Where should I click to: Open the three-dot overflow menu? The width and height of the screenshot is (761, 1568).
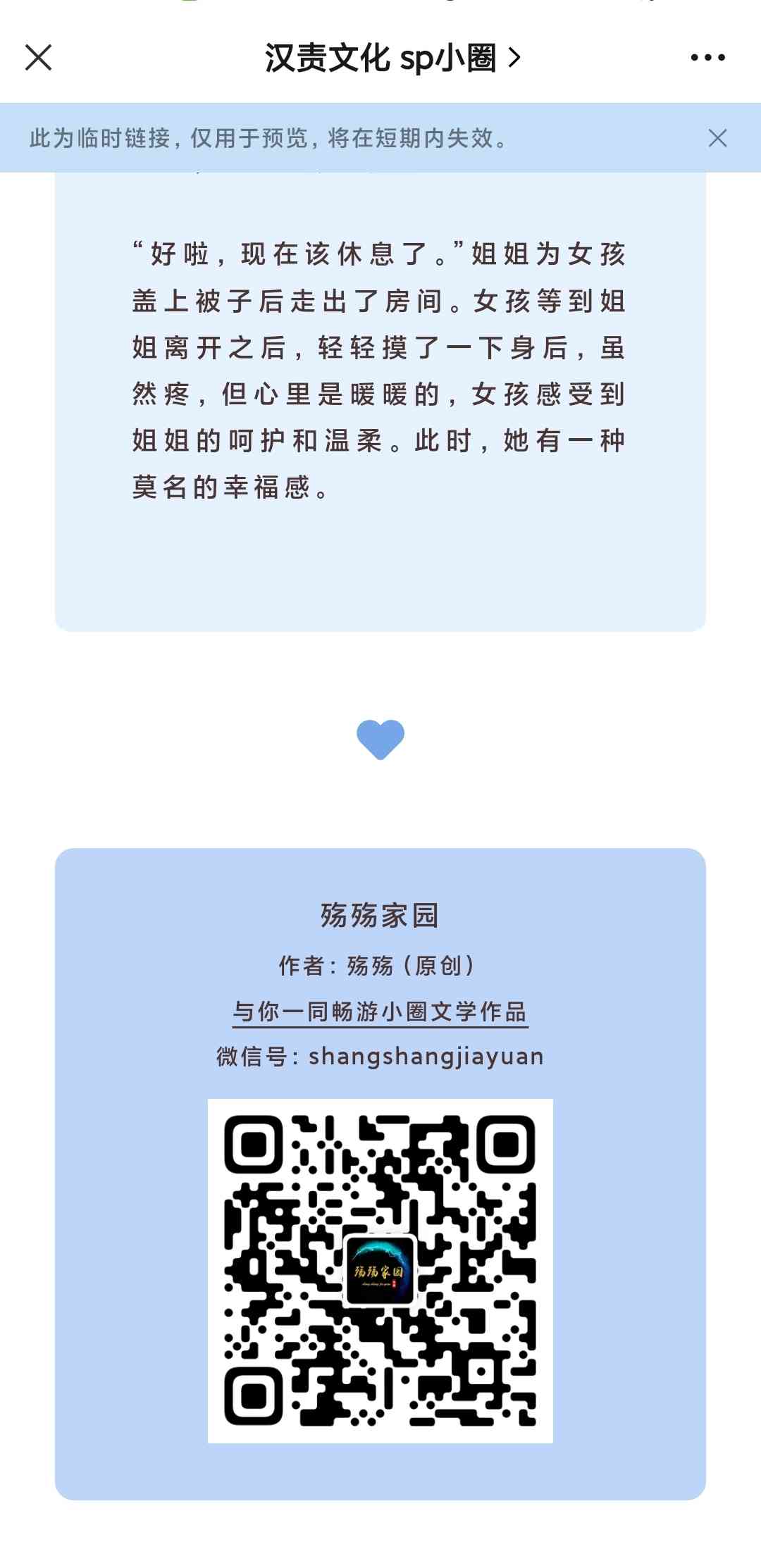tap(707, 58)
